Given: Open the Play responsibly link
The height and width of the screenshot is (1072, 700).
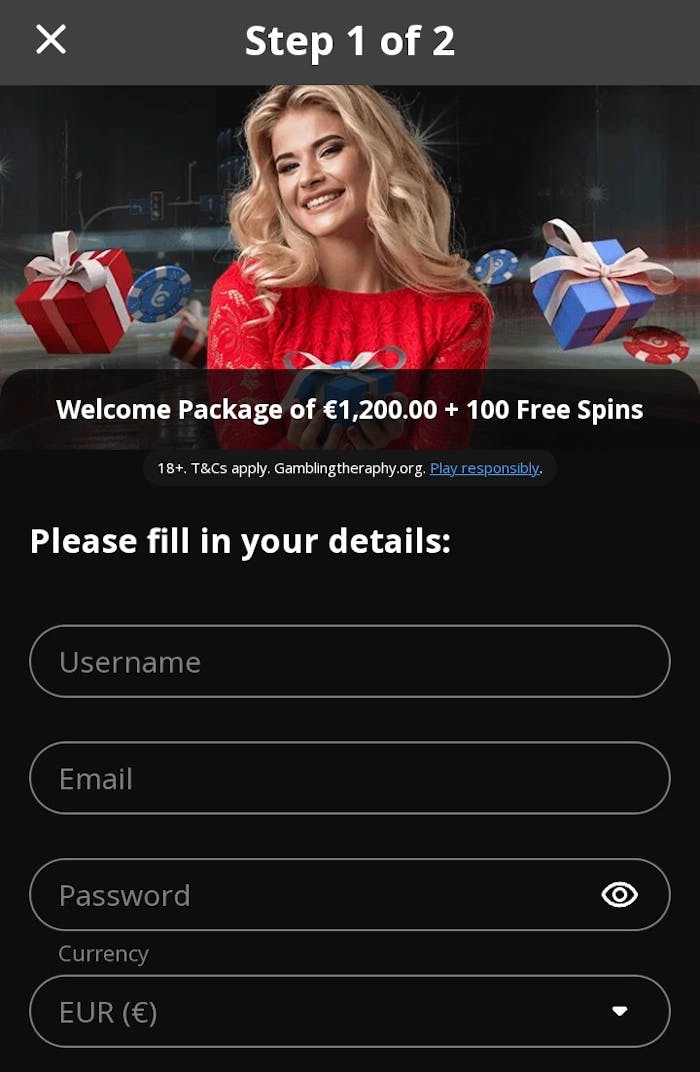Looking at the screenshot, I should pos(485,468).
